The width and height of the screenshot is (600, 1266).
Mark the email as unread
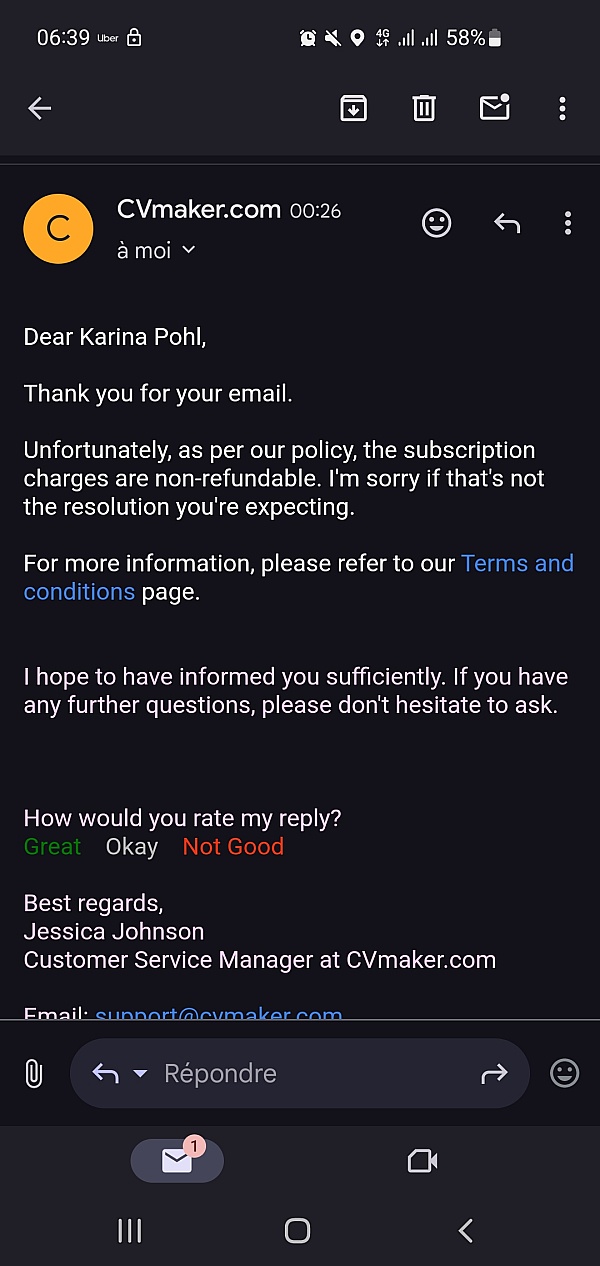(495, 107)
